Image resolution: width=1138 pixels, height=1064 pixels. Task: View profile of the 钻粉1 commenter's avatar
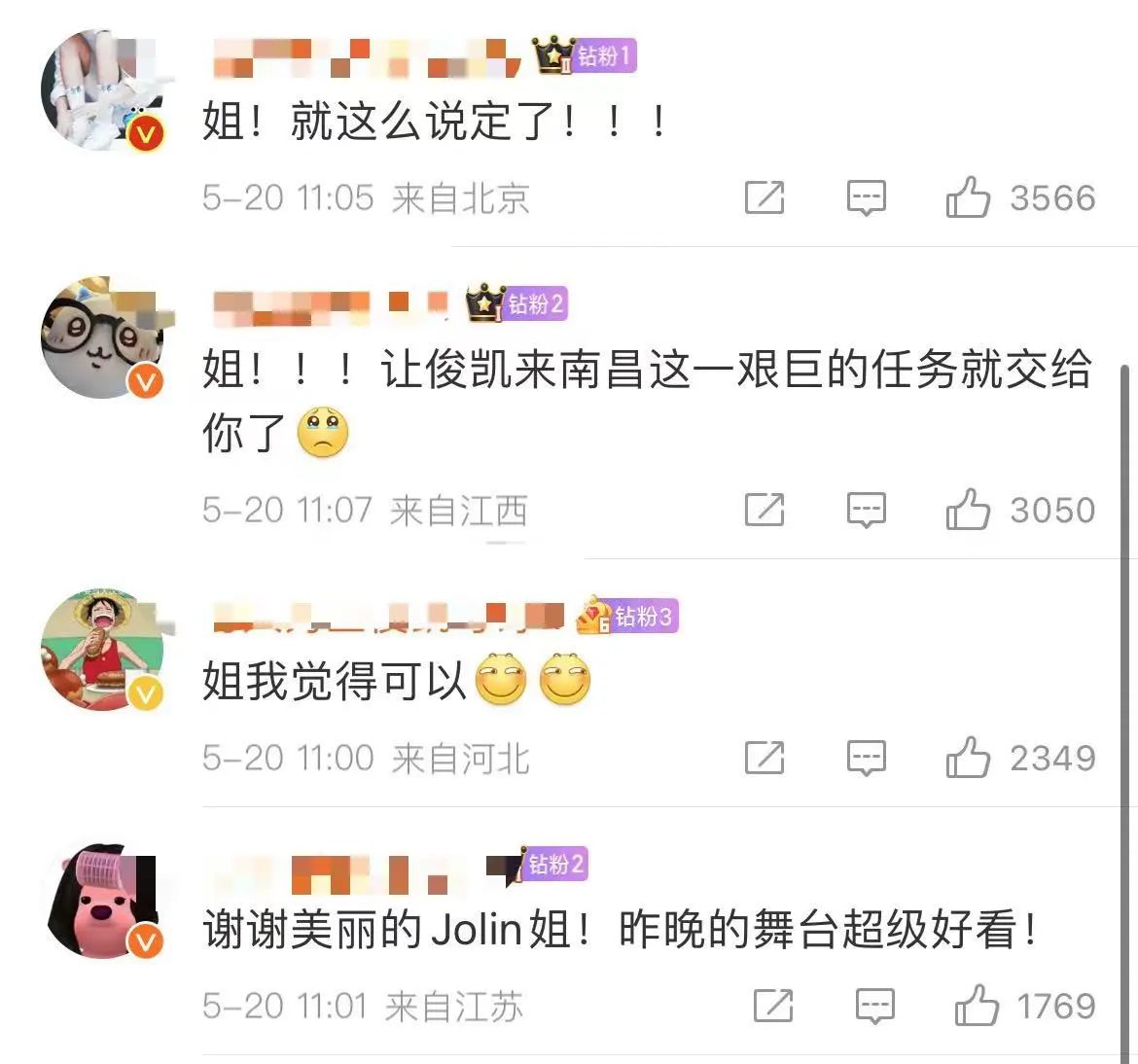click(101, 89)
